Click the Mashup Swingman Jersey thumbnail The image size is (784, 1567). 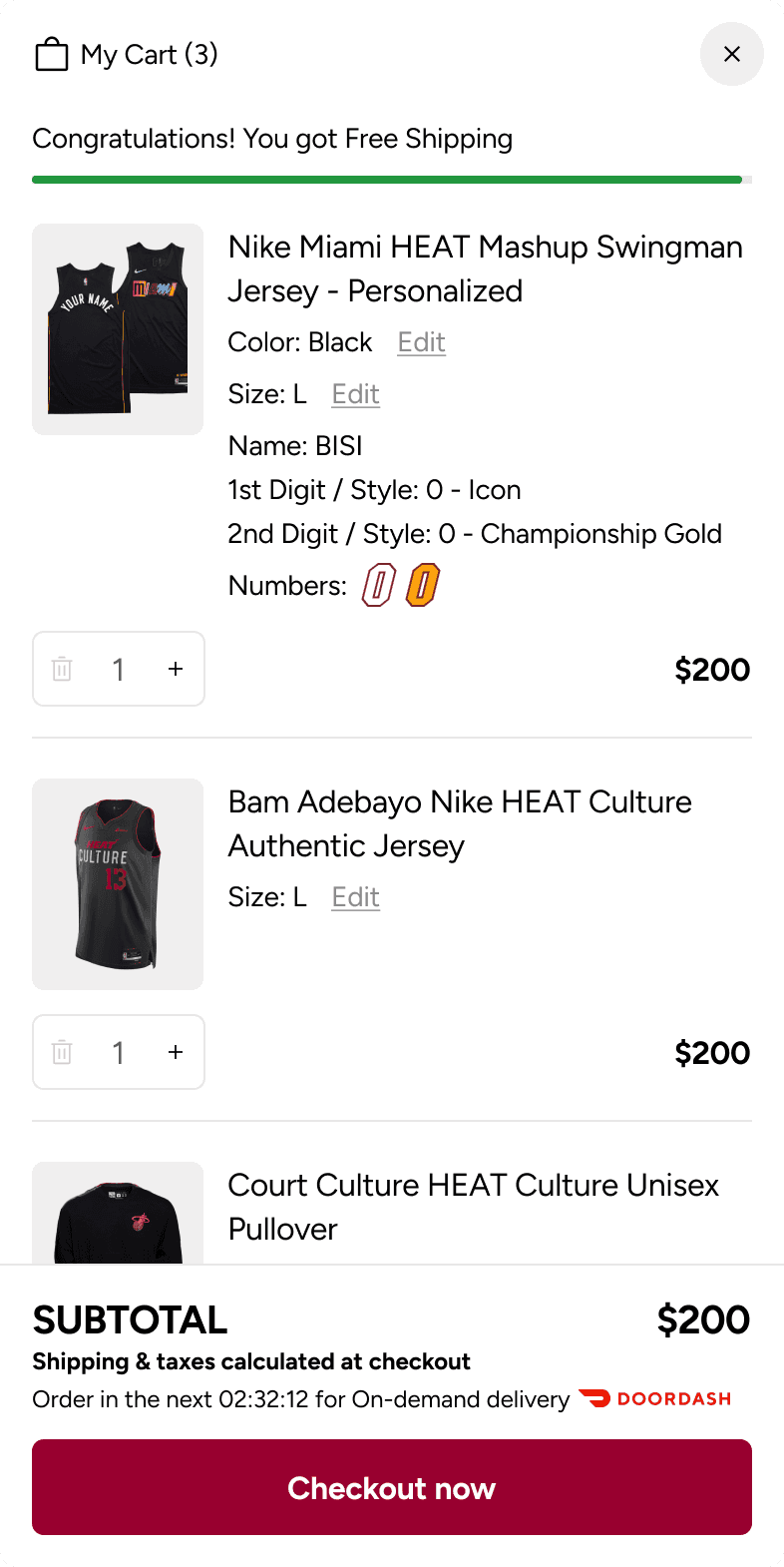[117, 329]
